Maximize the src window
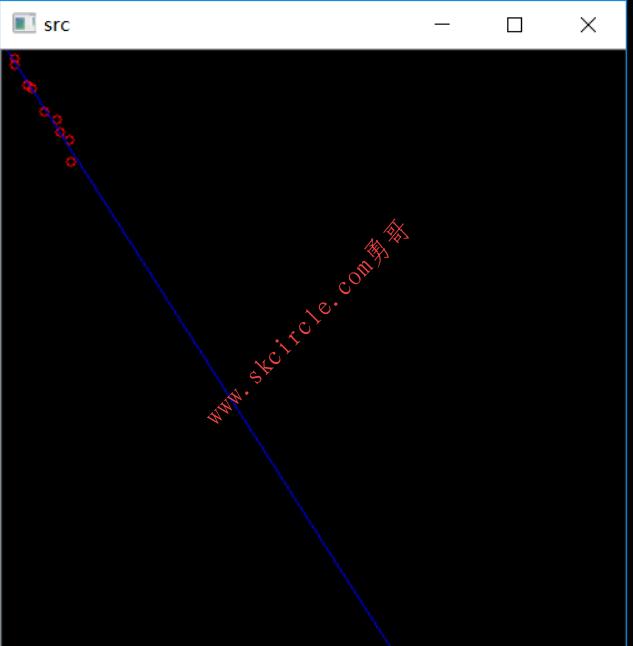This screenshot has width=633, height=646. pos(514,25)
